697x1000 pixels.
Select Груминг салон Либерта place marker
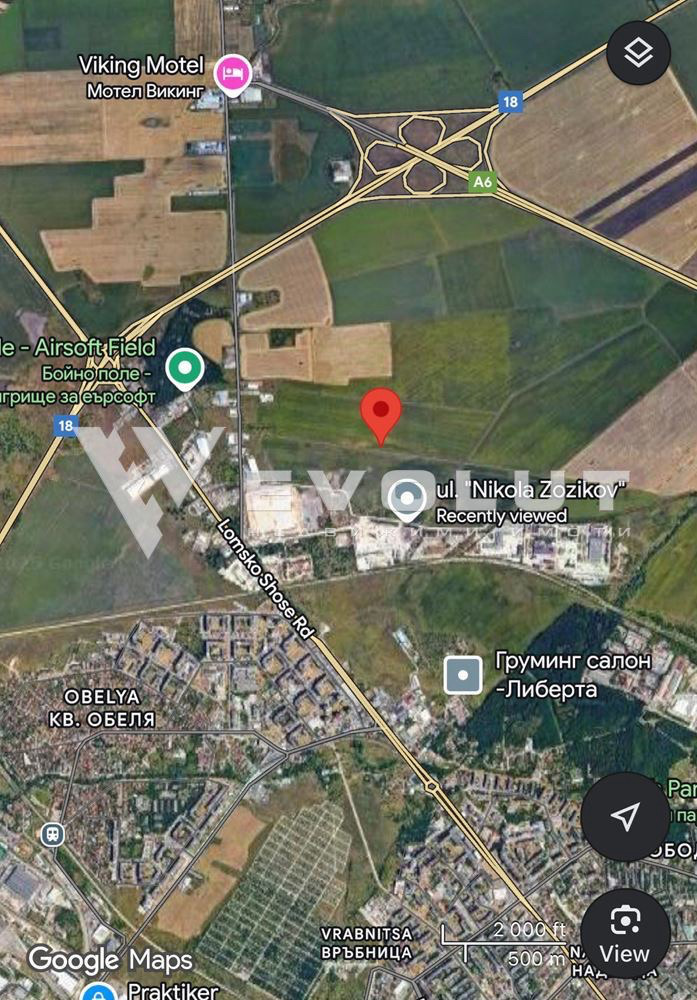click(x=463, y=675)
